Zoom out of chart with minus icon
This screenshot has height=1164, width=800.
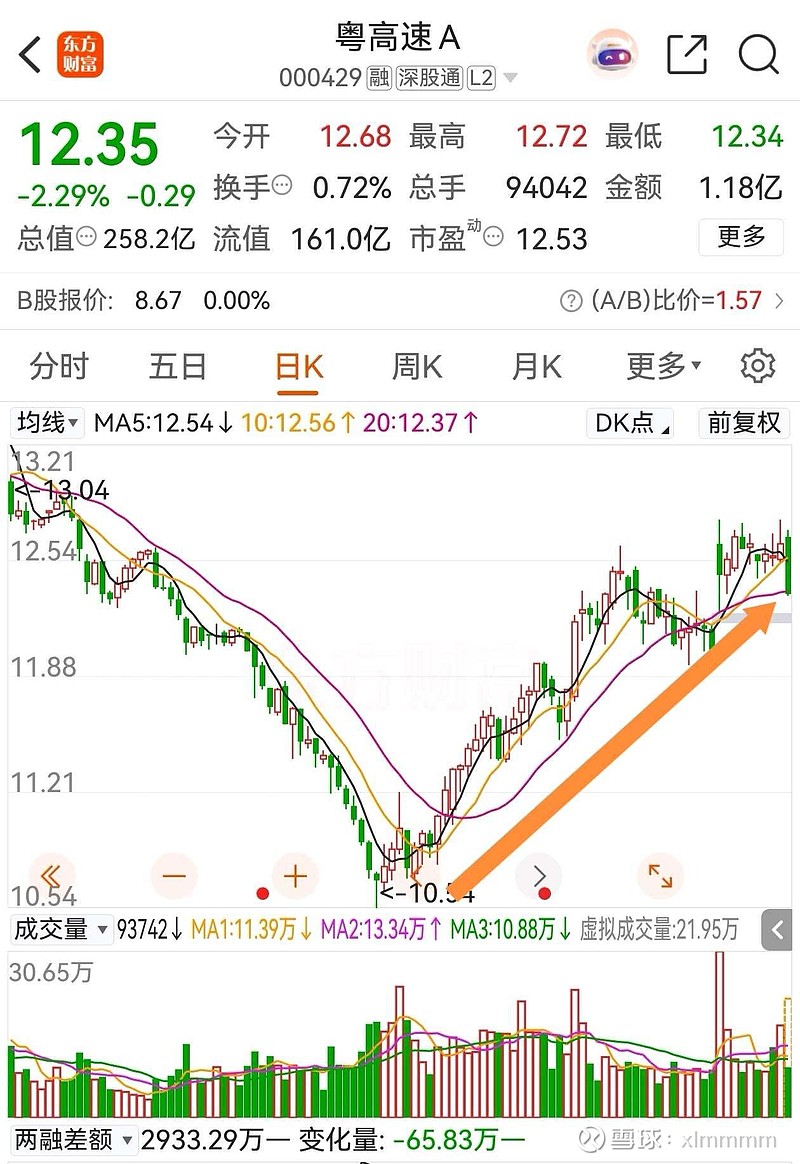pyautogui.click(x=174, y=875)
